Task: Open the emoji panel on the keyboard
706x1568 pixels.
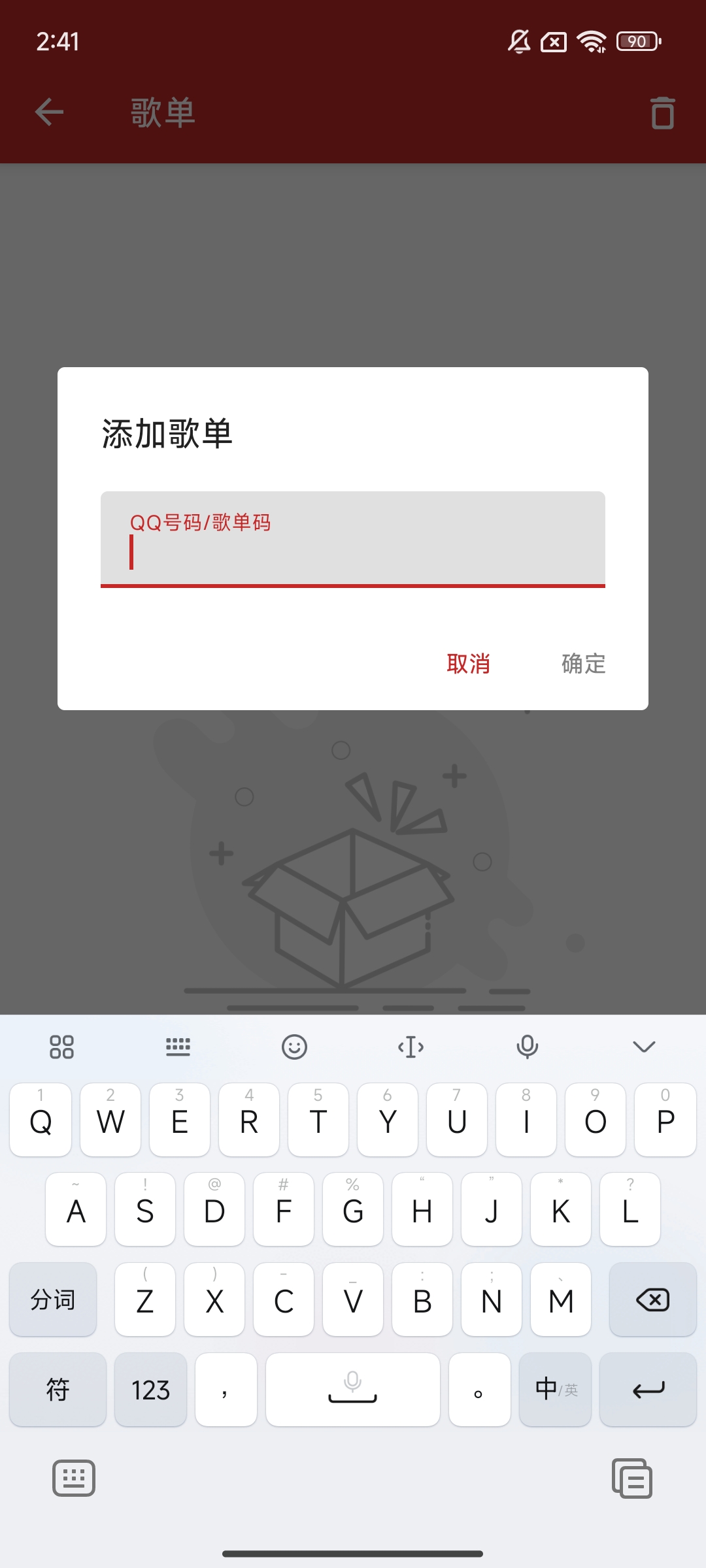Action: (x=294, y=1047)
